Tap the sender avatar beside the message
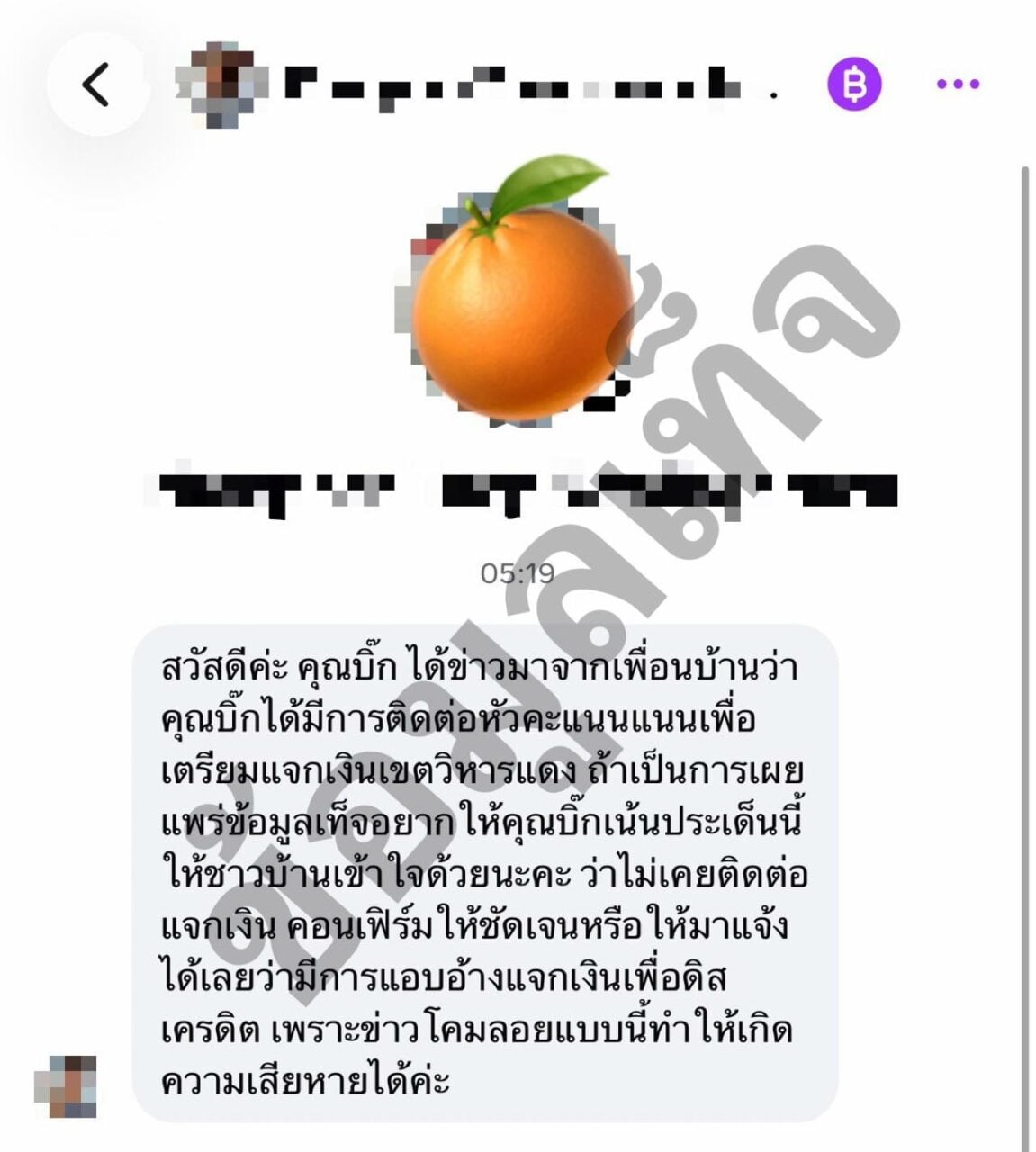Image resolution: width=1036 pixels, height=1152 pixels. (66, 1086)
